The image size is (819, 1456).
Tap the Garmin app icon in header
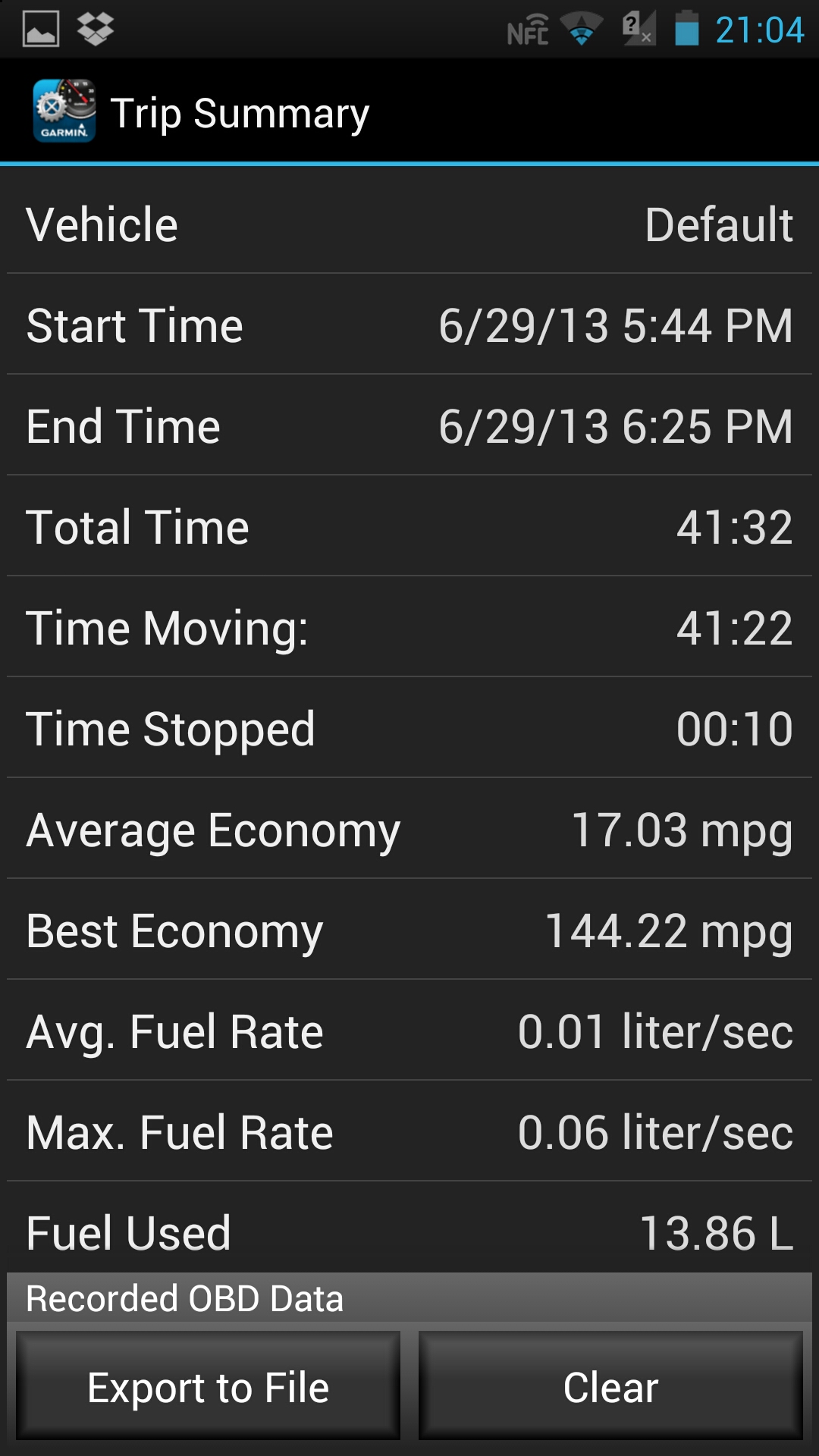[x=64, y=111]
